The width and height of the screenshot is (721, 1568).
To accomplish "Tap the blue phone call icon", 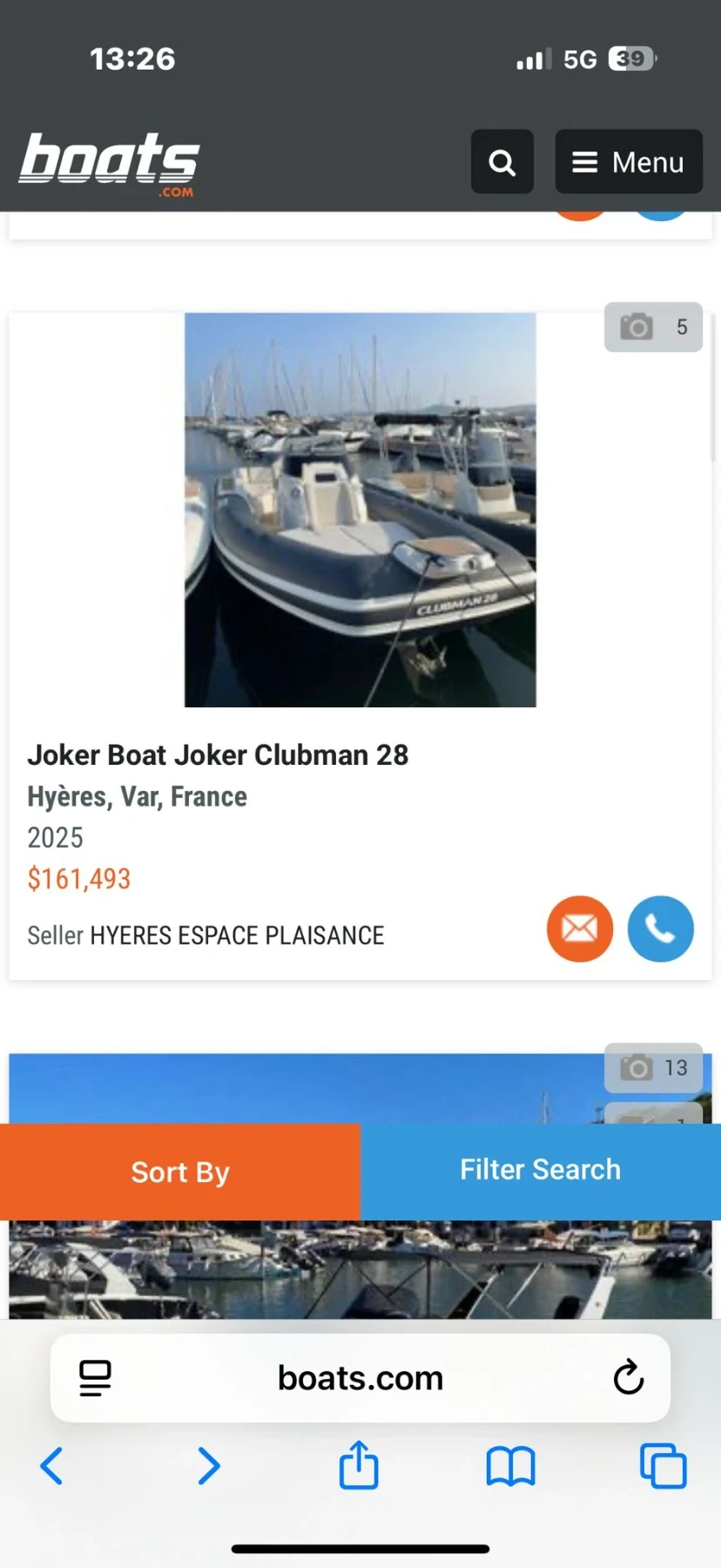I will tap(660, 929).
